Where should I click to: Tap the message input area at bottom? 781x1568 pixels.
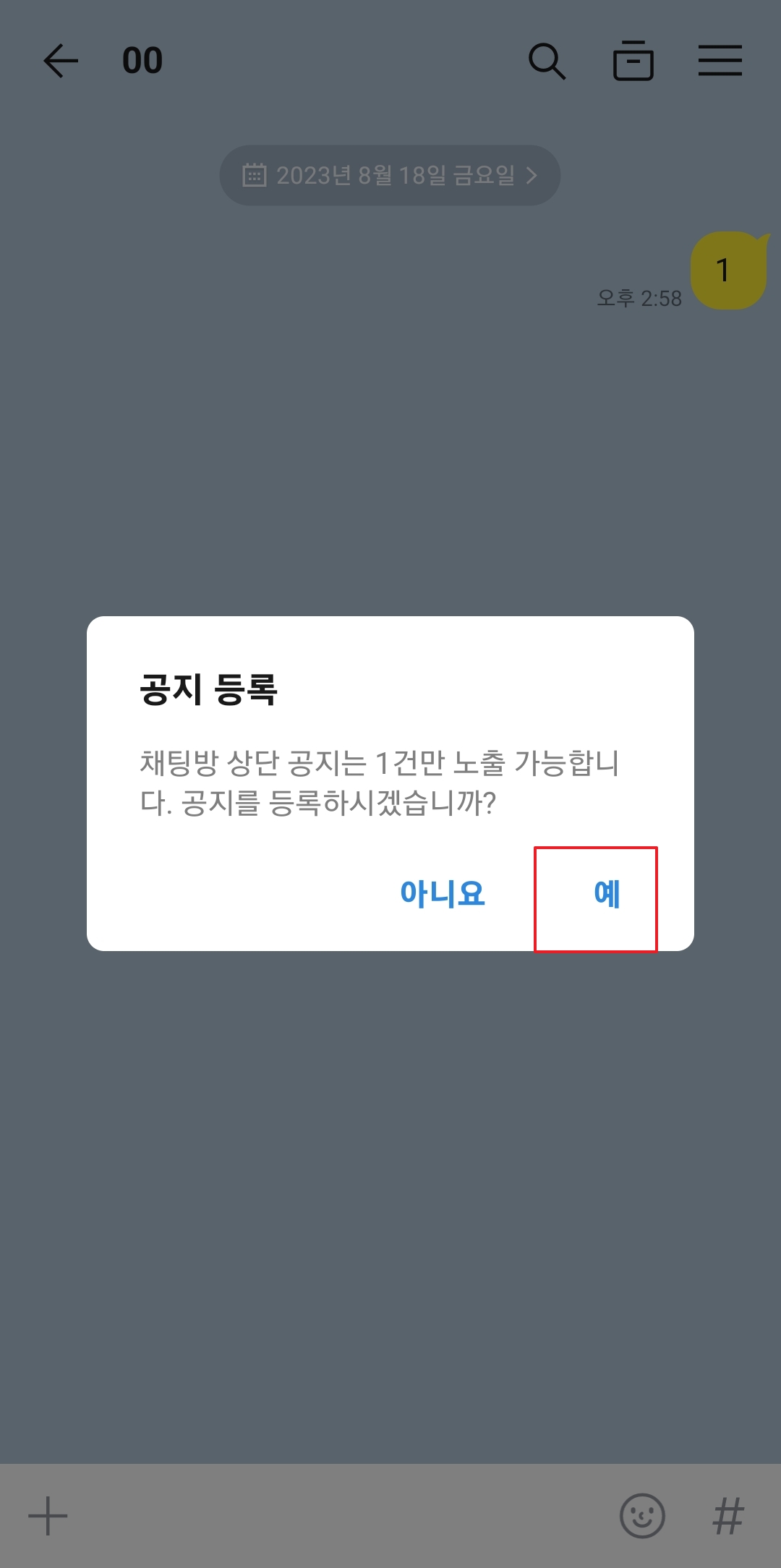point(333,1516)
